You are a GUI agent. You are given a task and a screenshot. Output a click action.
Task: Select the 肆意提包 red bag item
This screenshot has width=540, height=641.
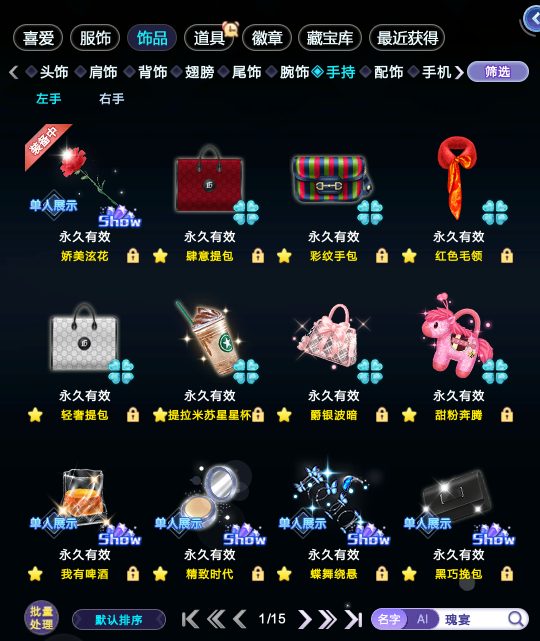[209, 182]
